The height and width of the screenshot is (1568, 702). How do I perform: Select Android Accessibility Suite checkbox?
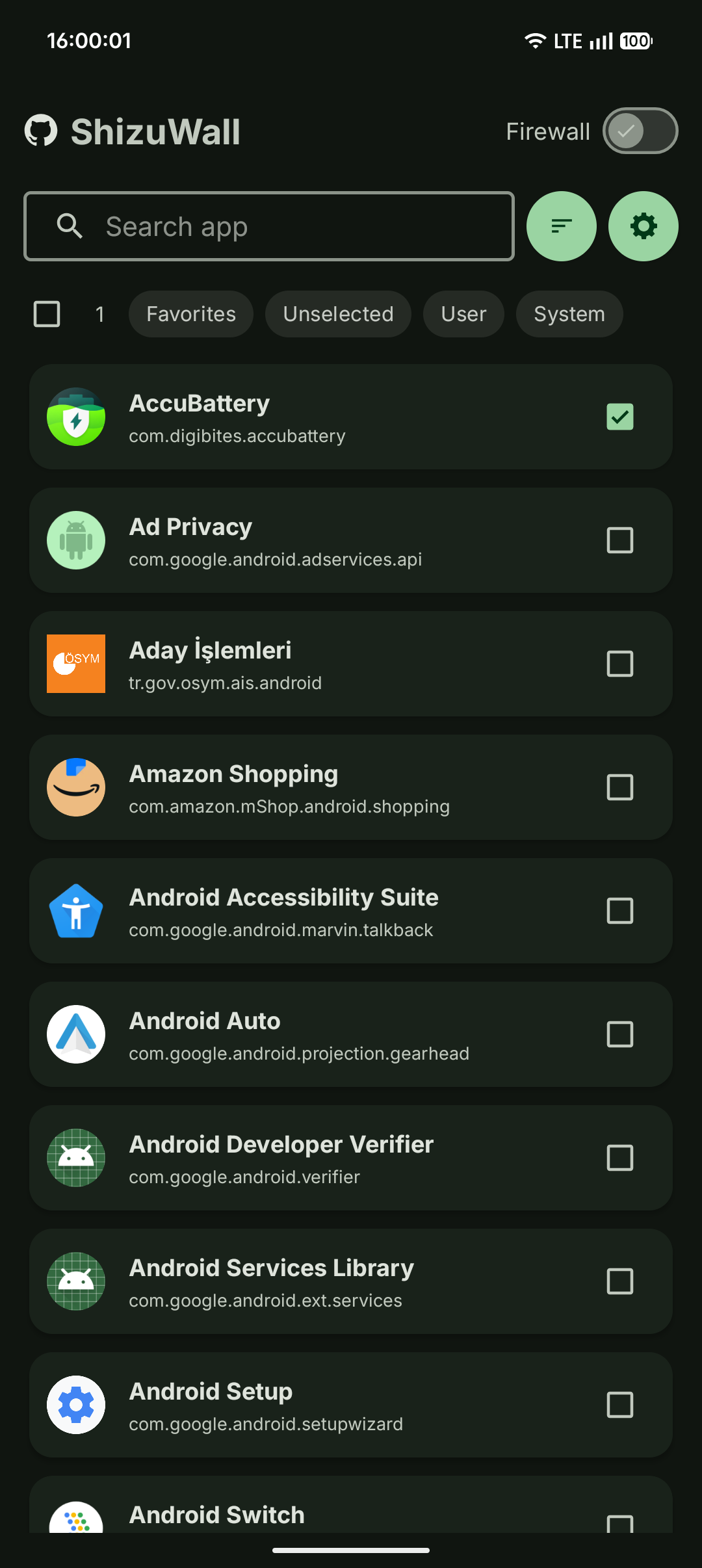pyautogui.click(x=620, y=911)
